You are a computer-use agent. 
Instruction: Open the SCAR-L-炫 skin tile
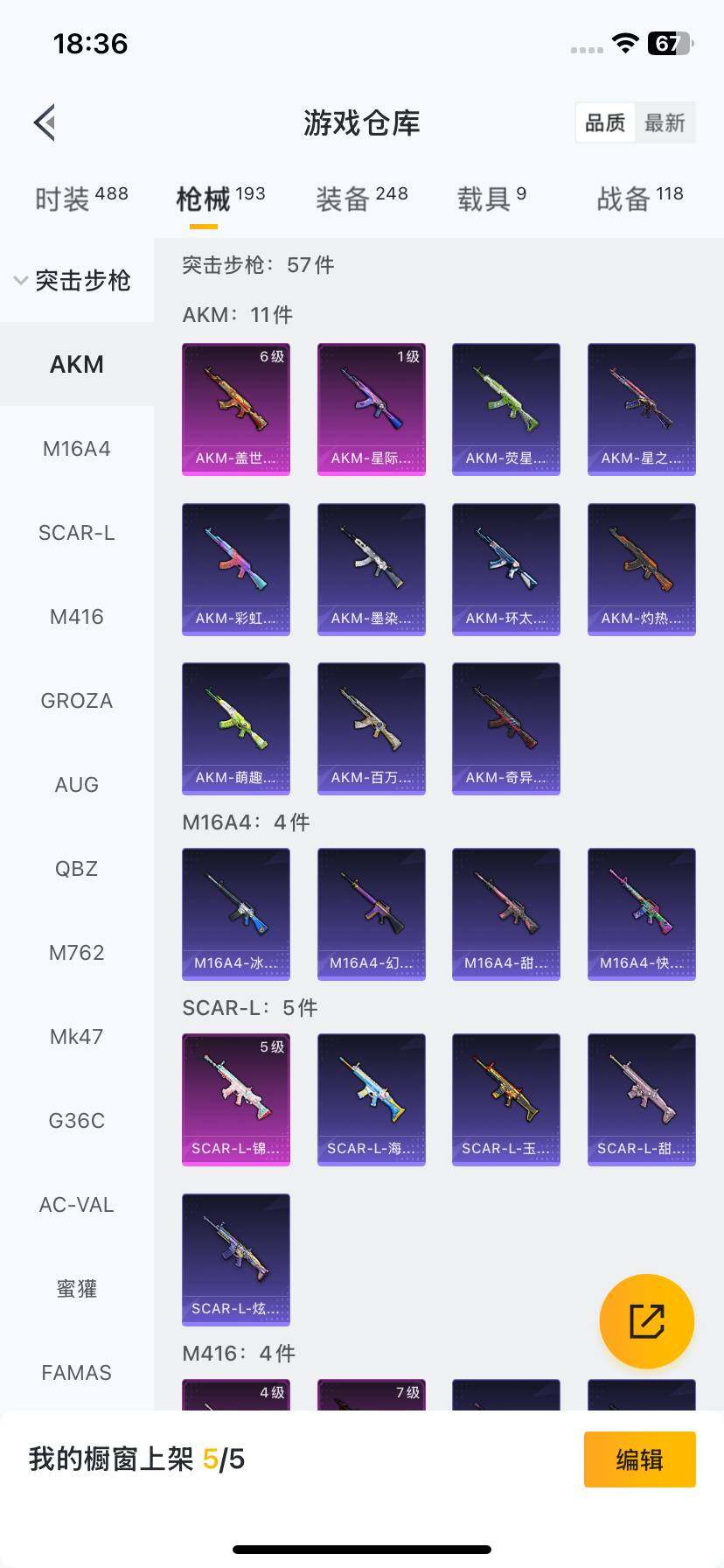click(x=236, y=1259)
